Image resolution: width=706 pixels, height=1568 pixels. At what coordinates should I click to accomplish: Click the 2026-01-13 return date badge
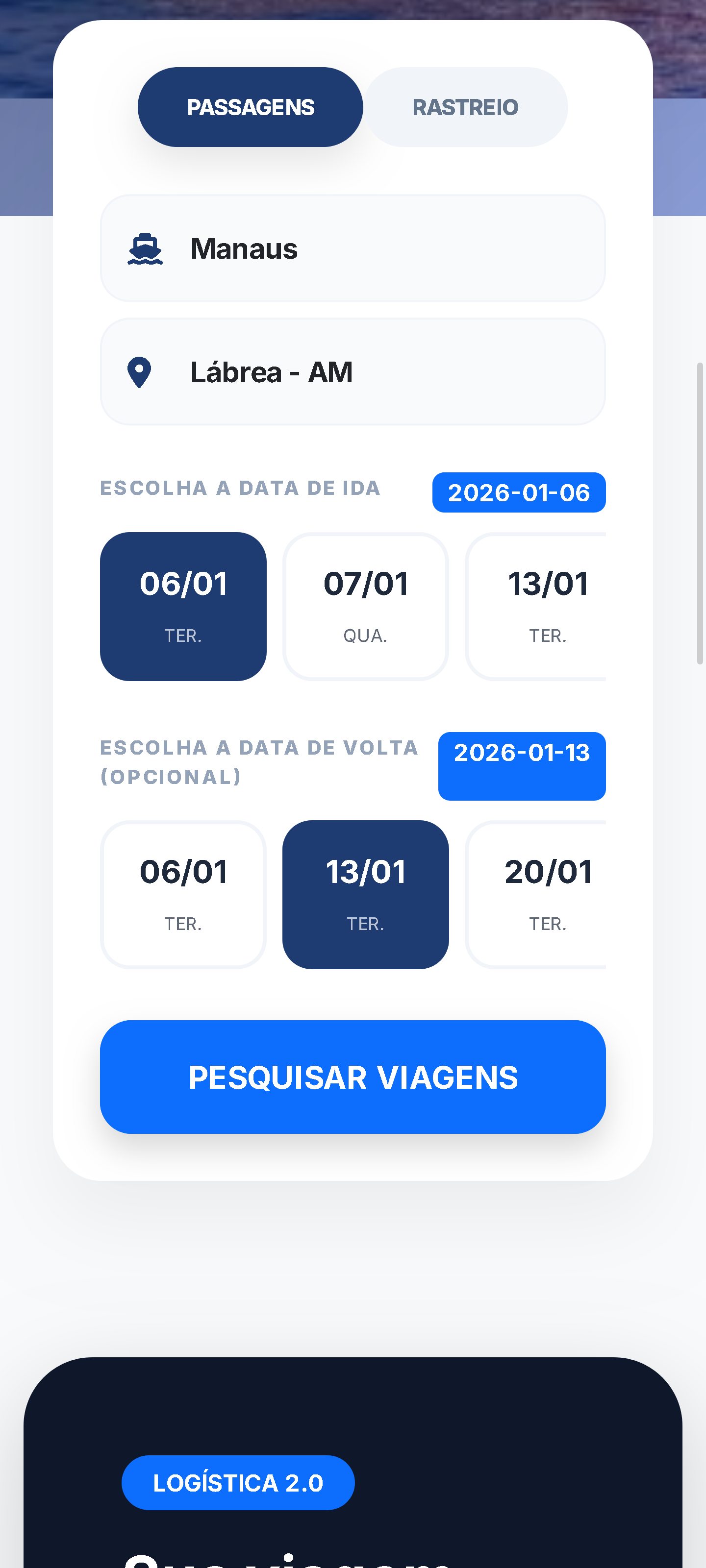[522, 766]
